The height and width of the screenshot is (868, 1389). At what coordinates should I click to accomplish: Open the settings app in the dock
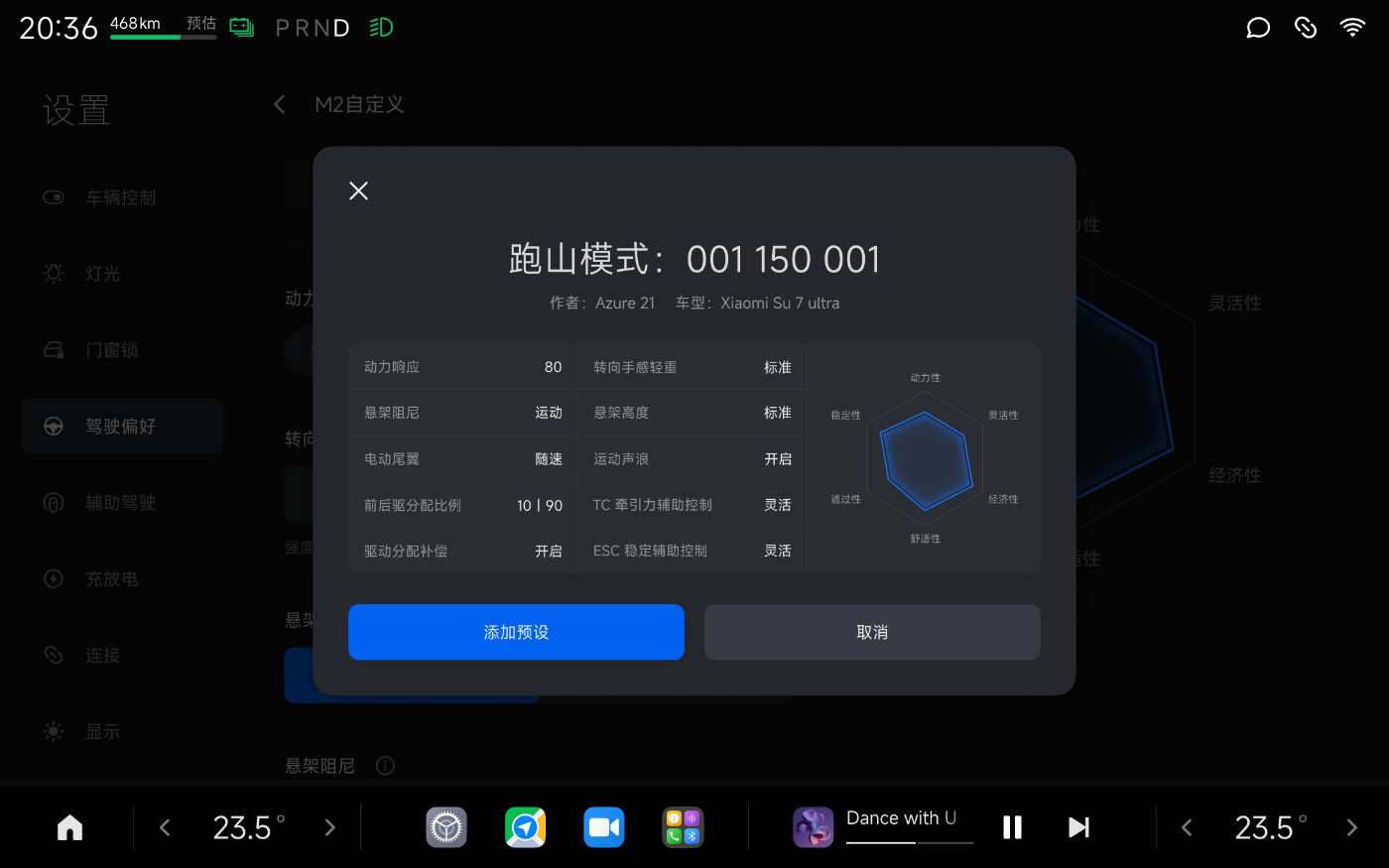pos(446,827)
